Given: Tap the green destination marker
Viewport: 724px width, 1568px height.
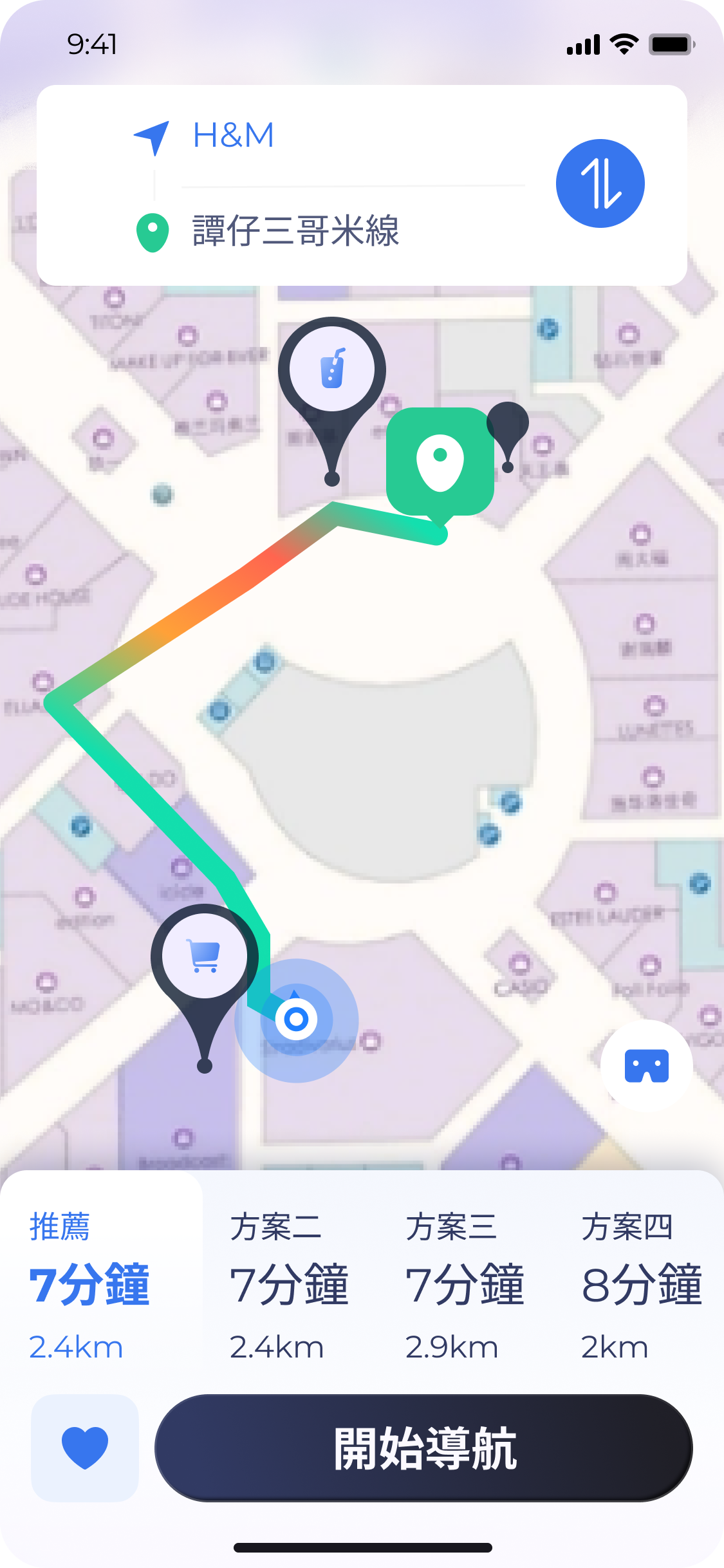Looking at the screenshot, I should 440,461.
